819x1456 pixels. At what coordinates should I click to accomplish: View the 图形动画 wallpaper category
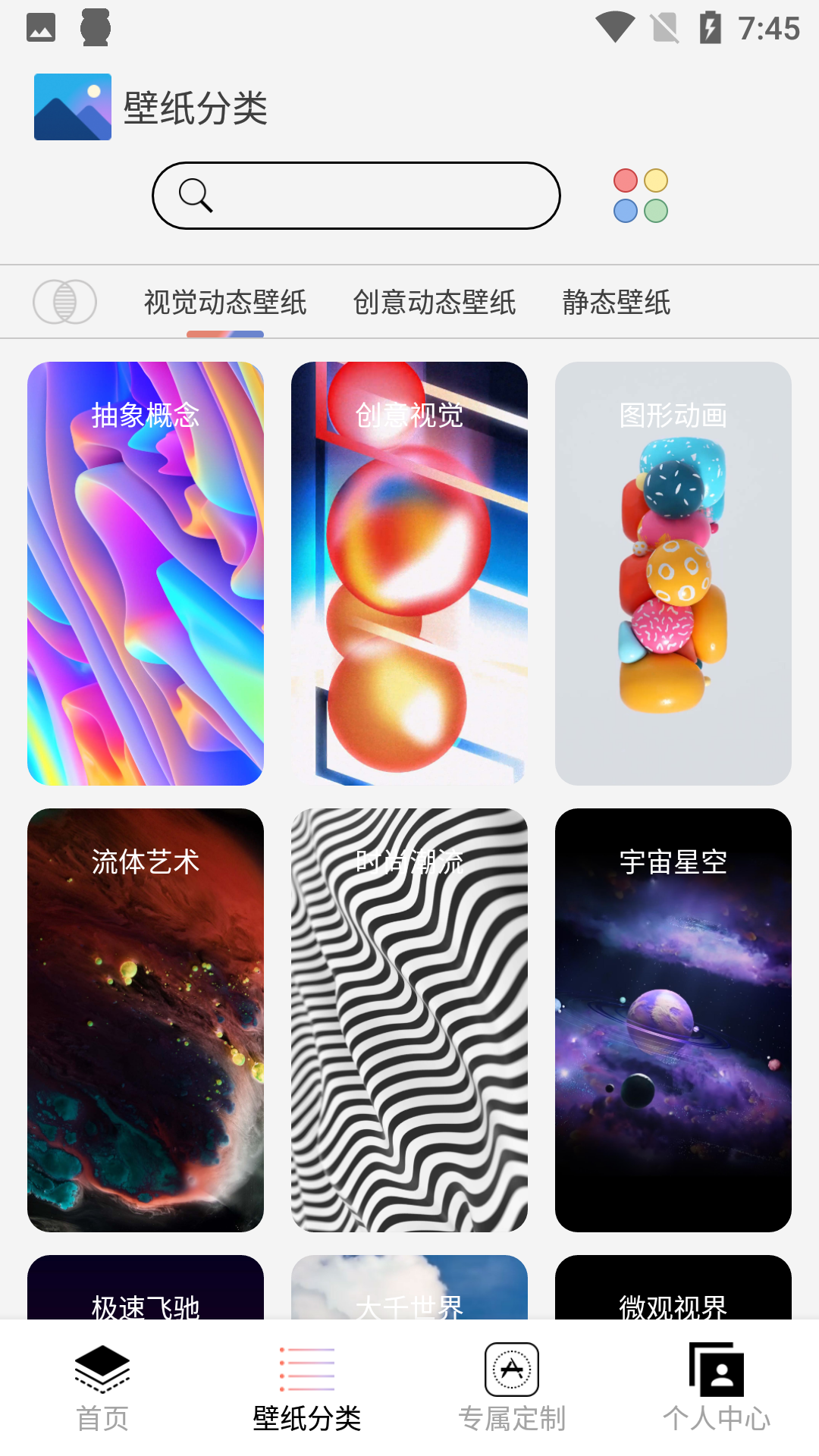coord(673,573)
